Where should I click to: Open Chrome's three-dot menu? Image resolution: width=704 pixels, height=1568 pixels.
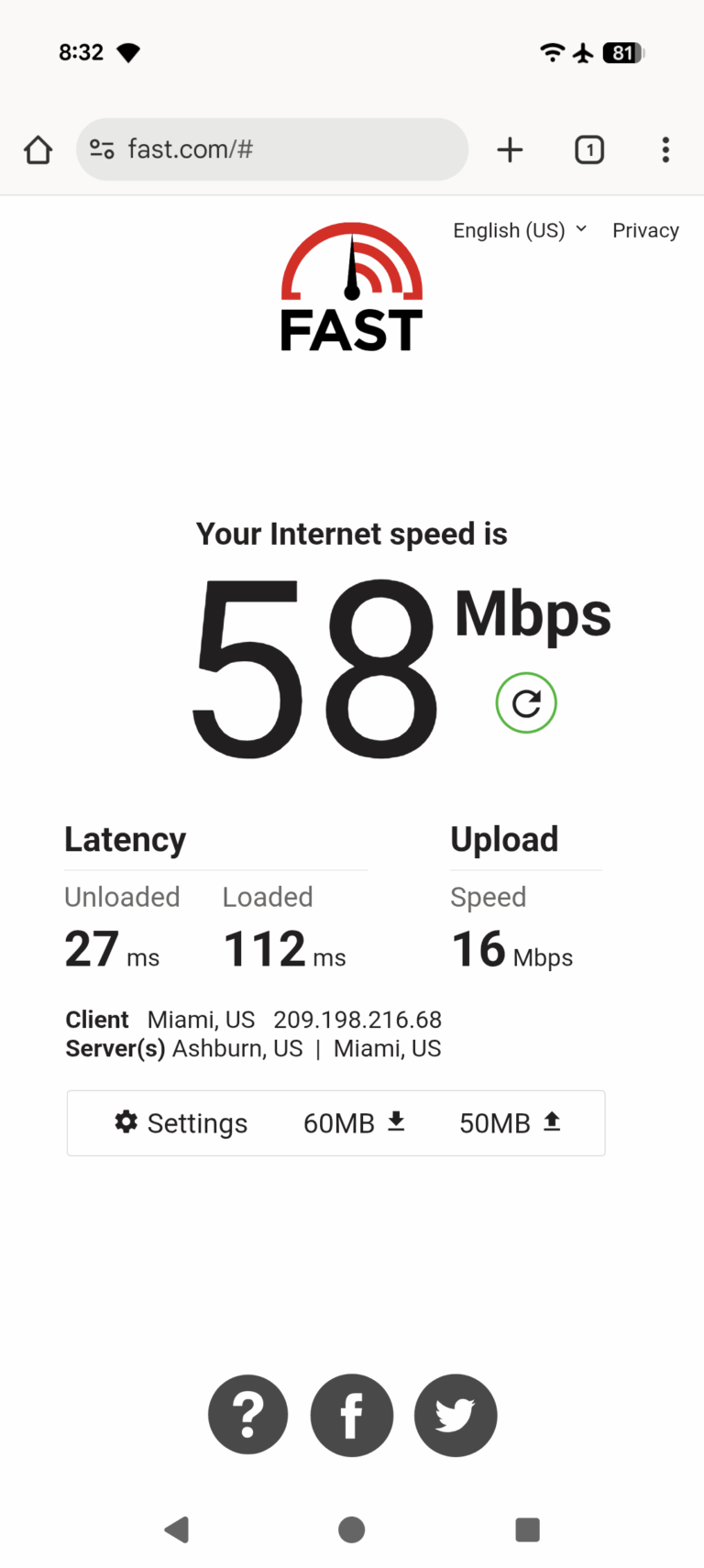[665, 149]
